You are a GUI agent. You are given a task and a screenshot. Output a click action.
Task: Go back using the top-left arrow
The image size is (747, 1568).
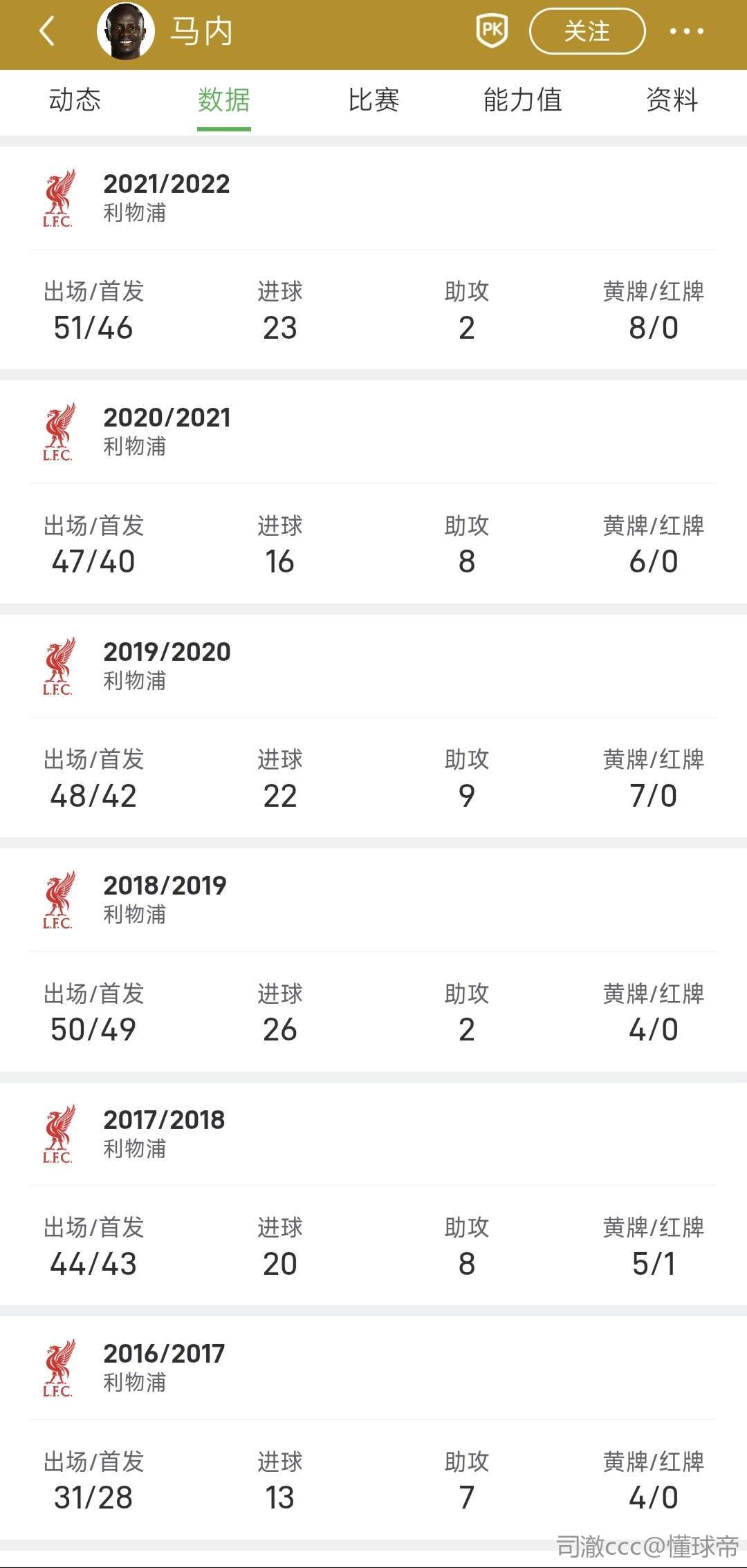pyautogui.click(x=47, y=32)
